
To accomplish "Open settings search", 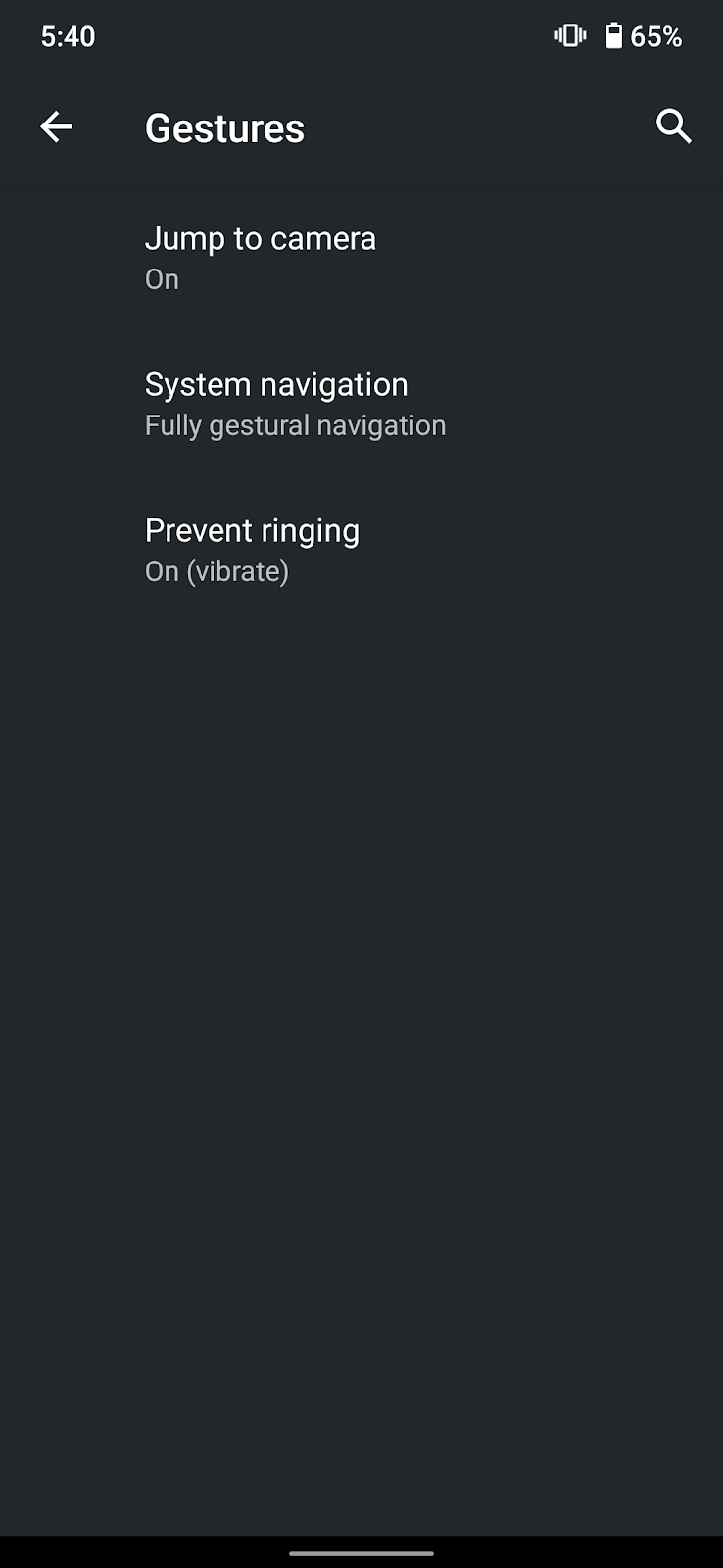I will click(674, 127).
